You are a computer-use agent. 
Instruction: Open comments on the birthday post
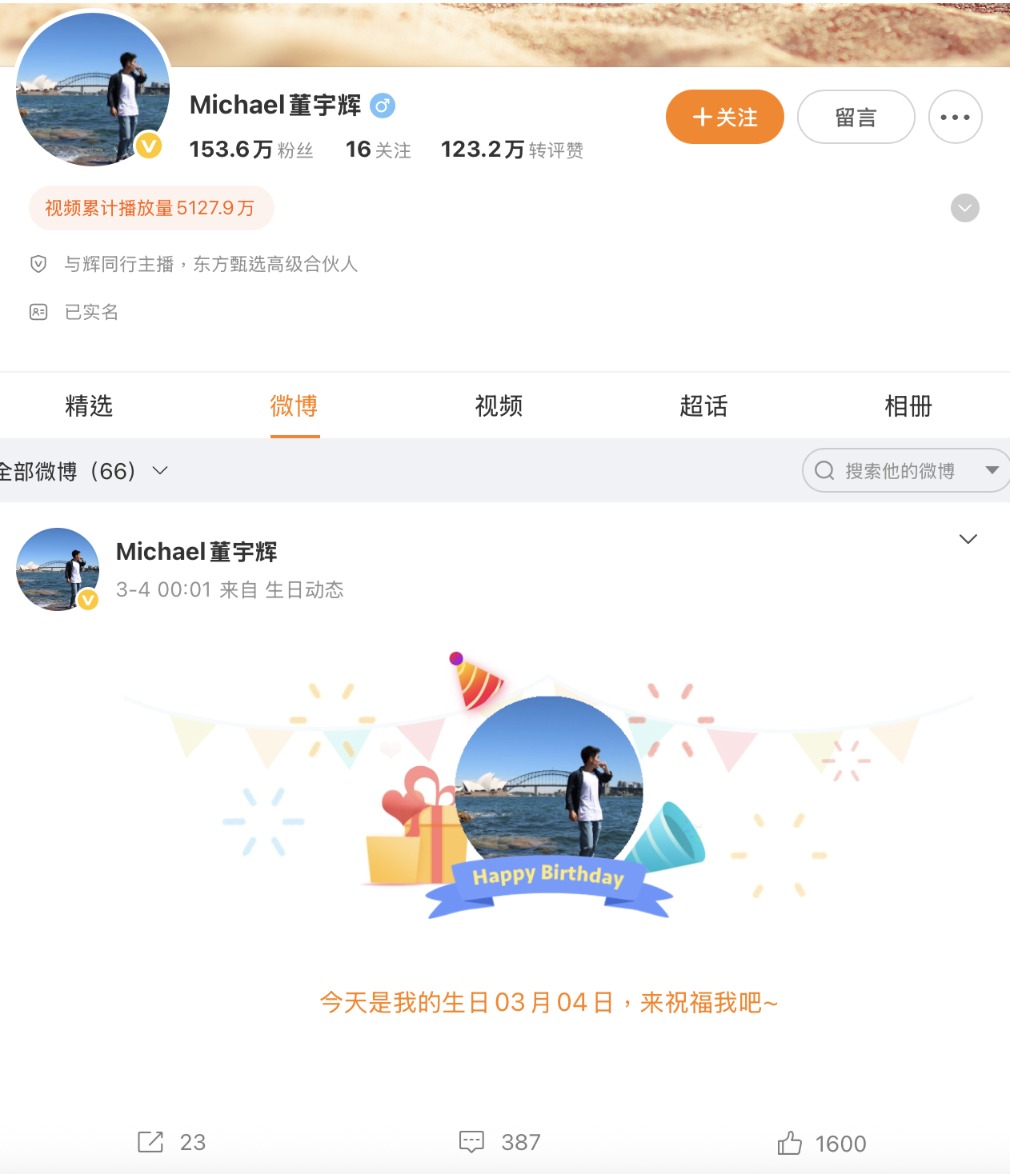[499, 1142]
